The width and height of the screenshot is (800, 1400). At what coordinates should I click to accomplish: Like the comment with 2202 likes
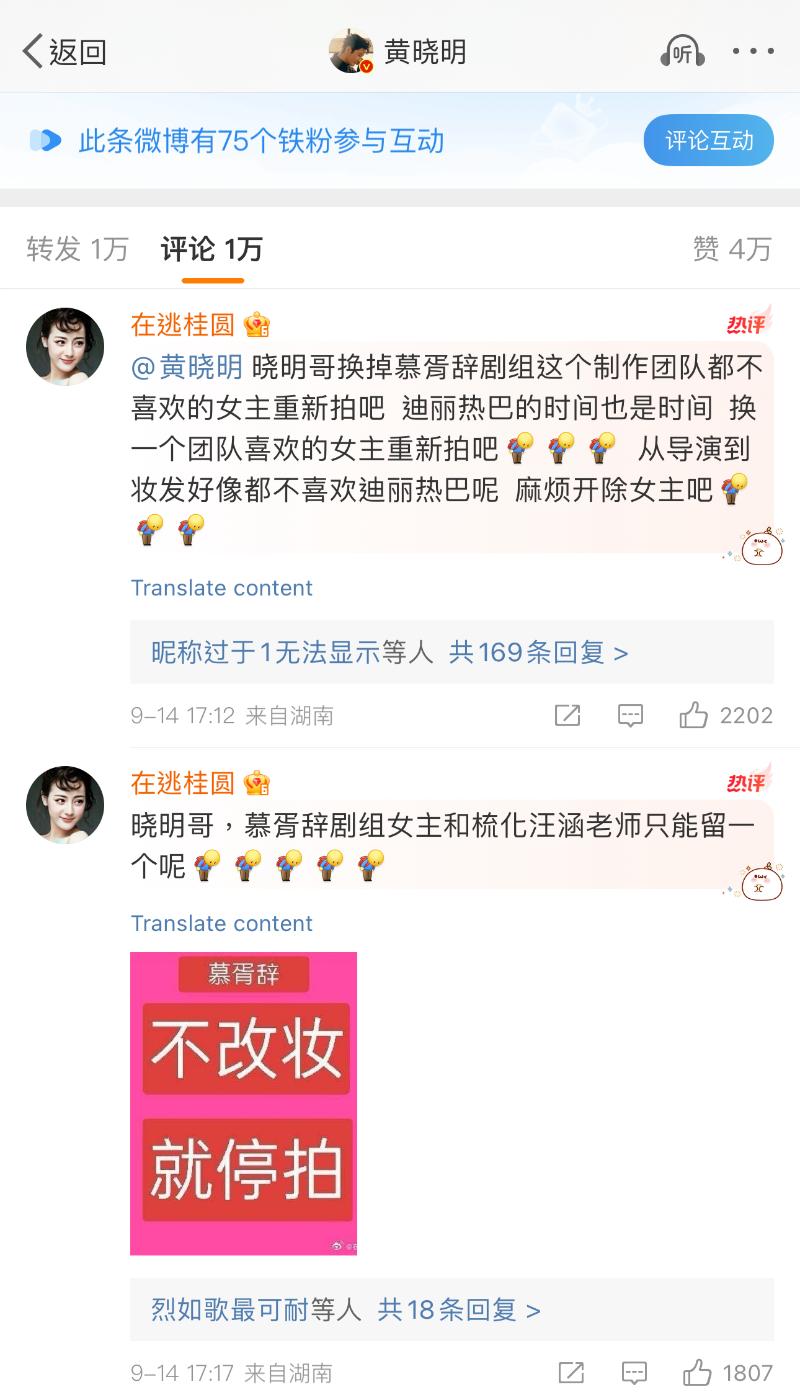click(x=694, y=715)
